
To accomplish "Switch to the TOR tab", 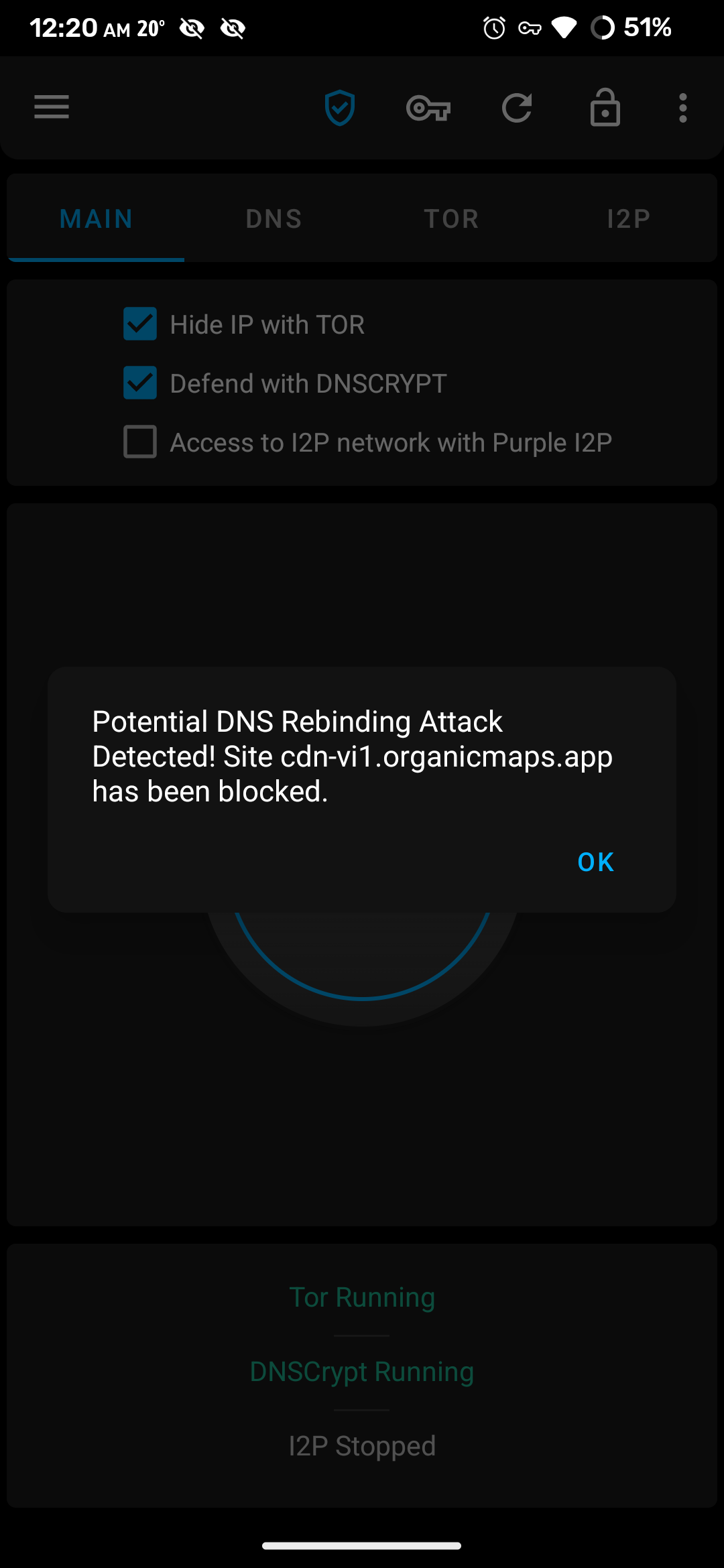I will pos(451,219).
